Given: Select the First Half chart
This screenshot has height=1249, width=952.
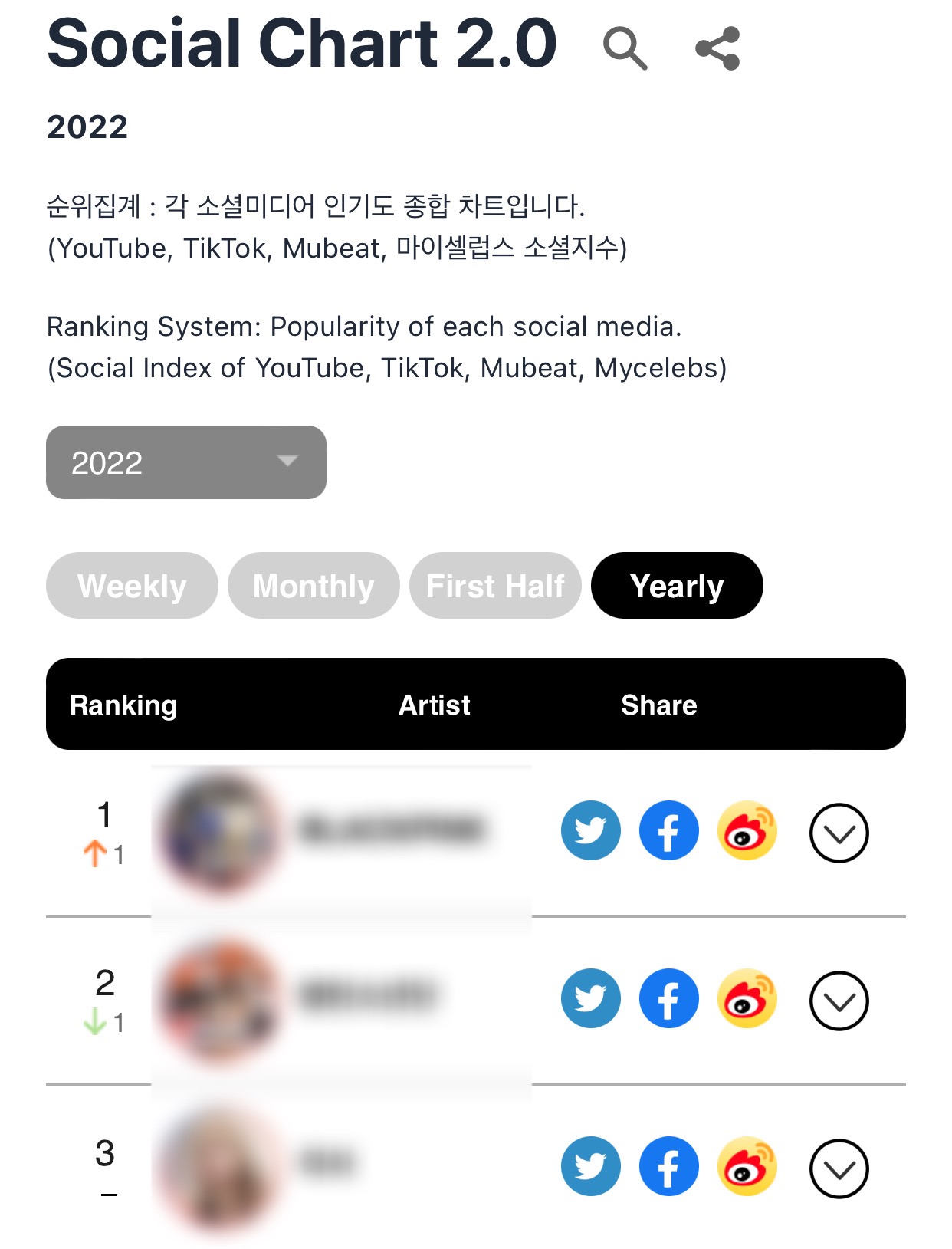Looking at the screenshot, I should point(495,586).
